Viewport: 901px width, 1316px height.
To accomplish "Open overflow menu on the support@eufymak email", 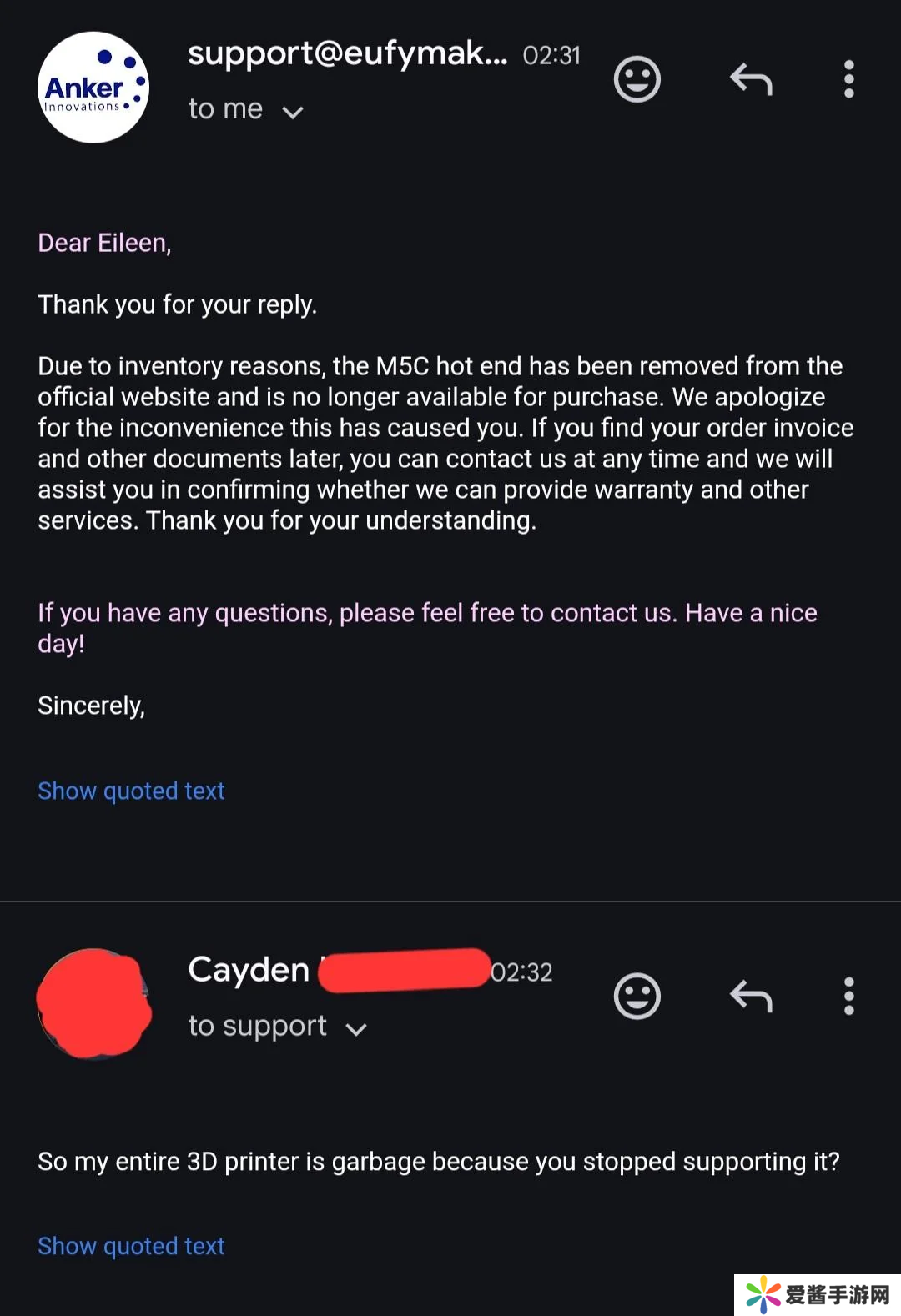I will tap(848, 80).
